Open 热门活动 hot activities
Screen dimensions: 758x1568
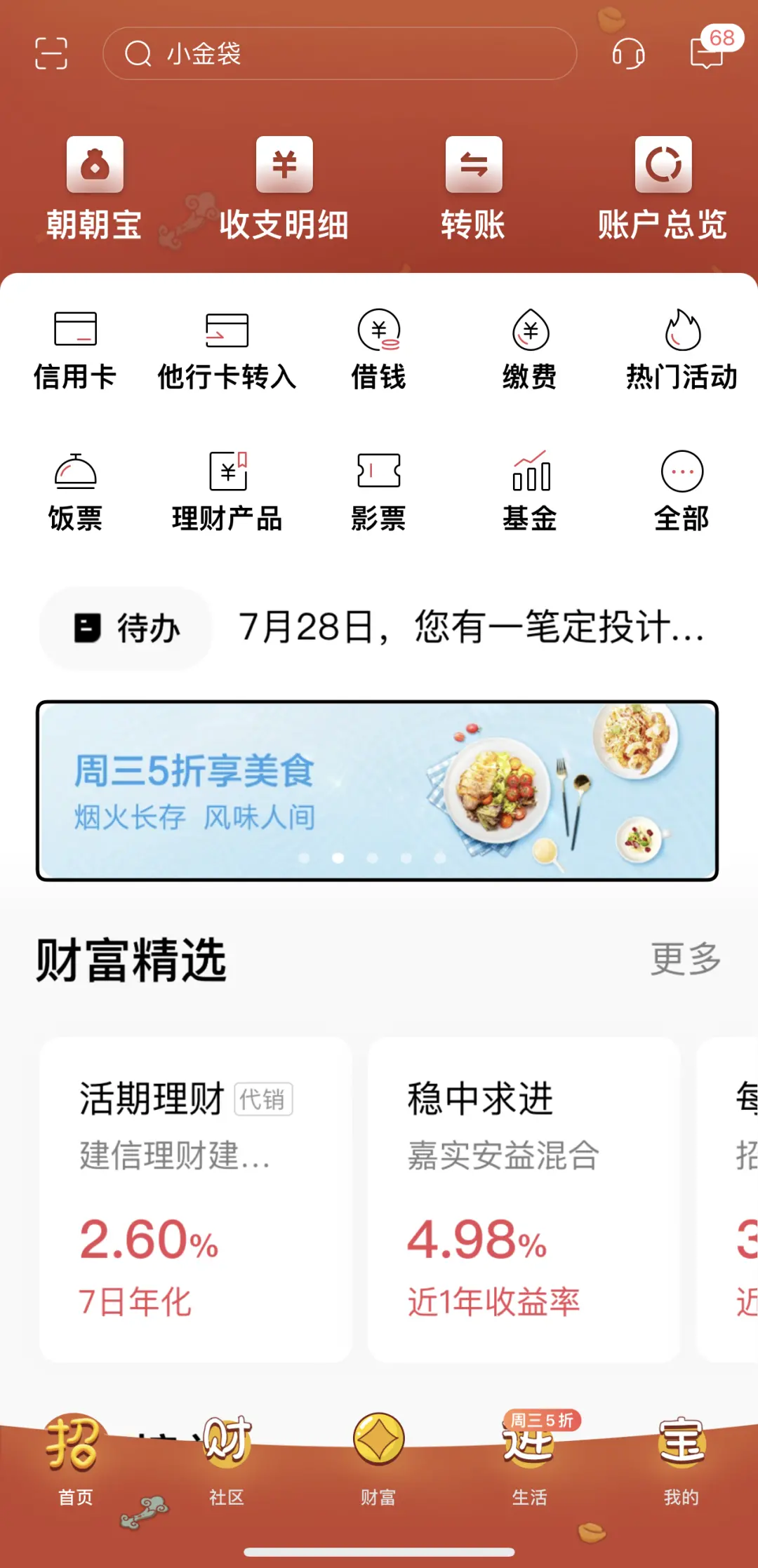(679, 349)
